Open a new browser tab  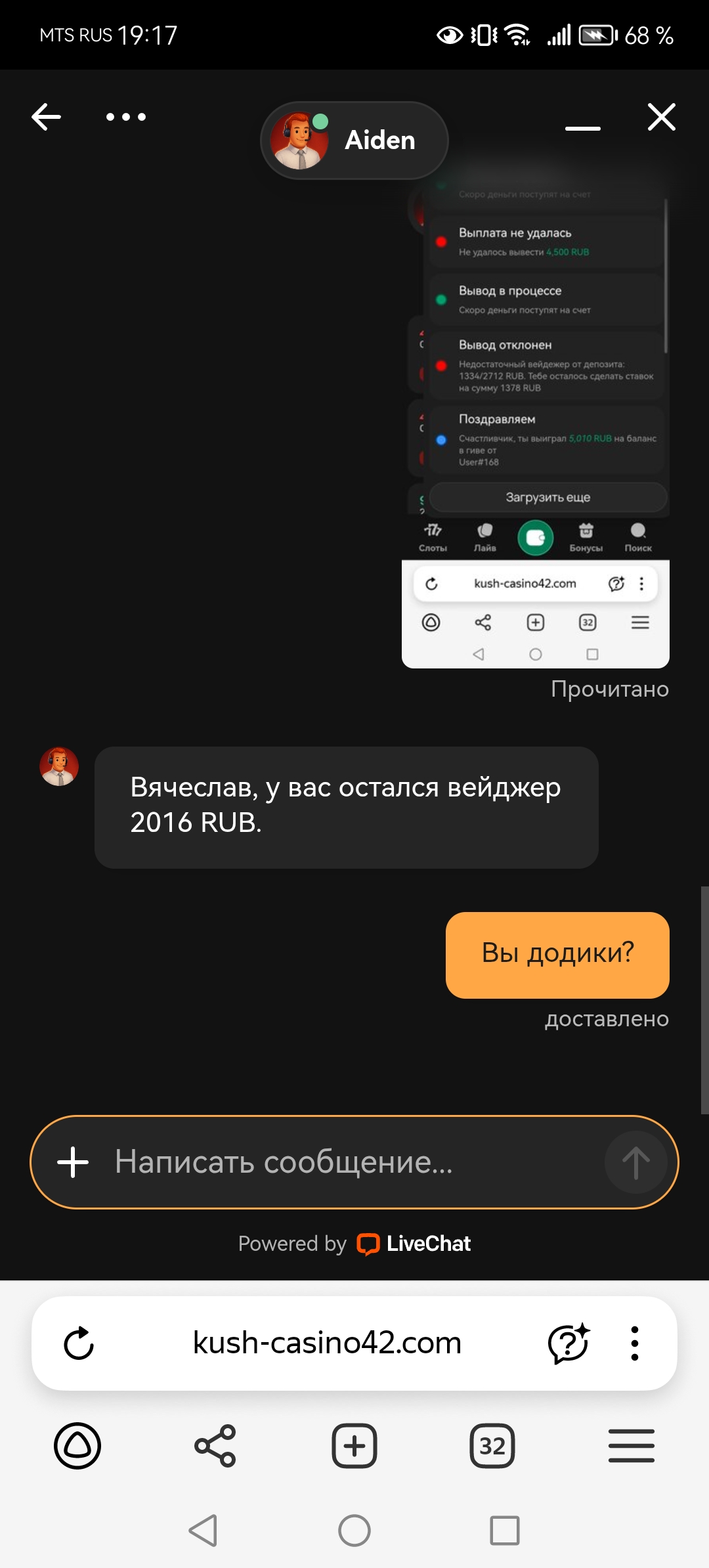pyautogui.click(x=354, y=1446)
